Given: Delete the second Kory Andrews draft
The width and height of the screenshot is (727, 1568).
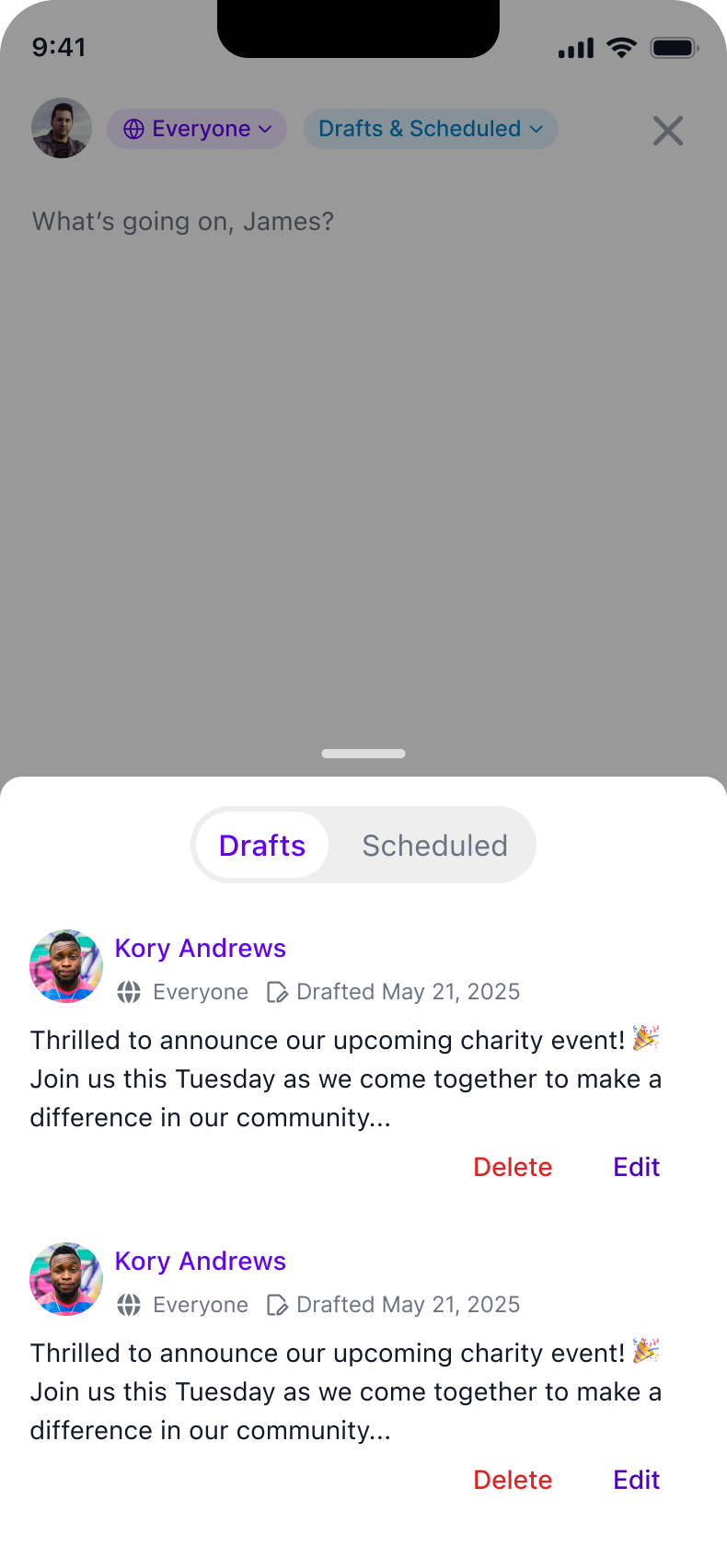Looking at the screenshot, I should point(513,1480).
